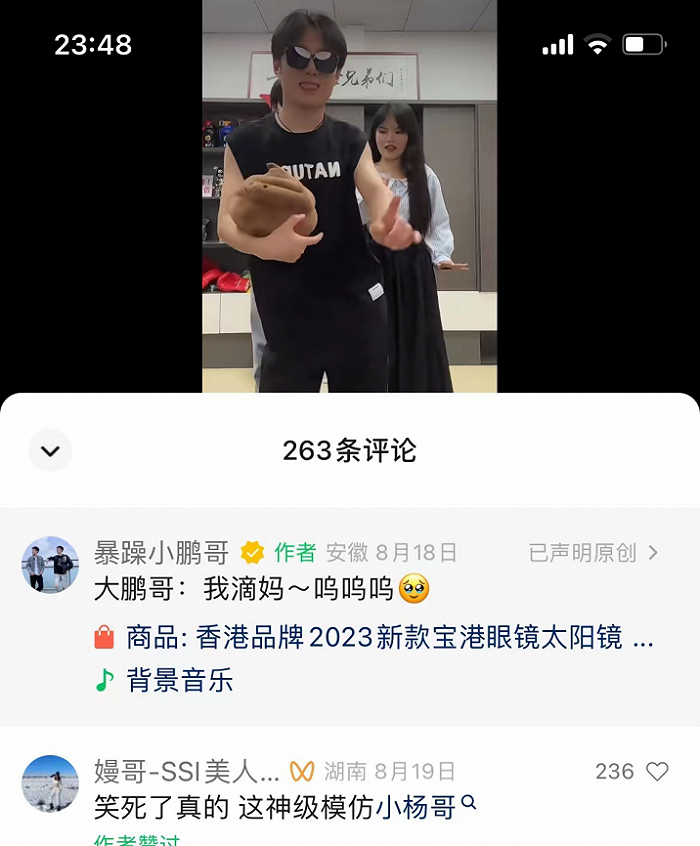The width and height of the screenshot is (700, 846).
Task: Open the 香港品牌 sunglasses product link
Action: pos(389,638)
